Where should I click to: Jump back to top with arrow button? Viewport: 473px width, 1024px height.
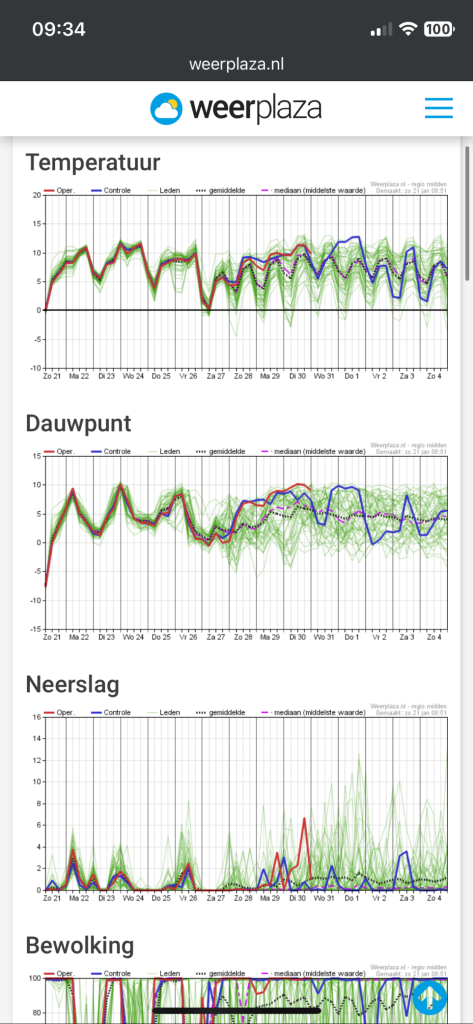click(x=430, y=997)
